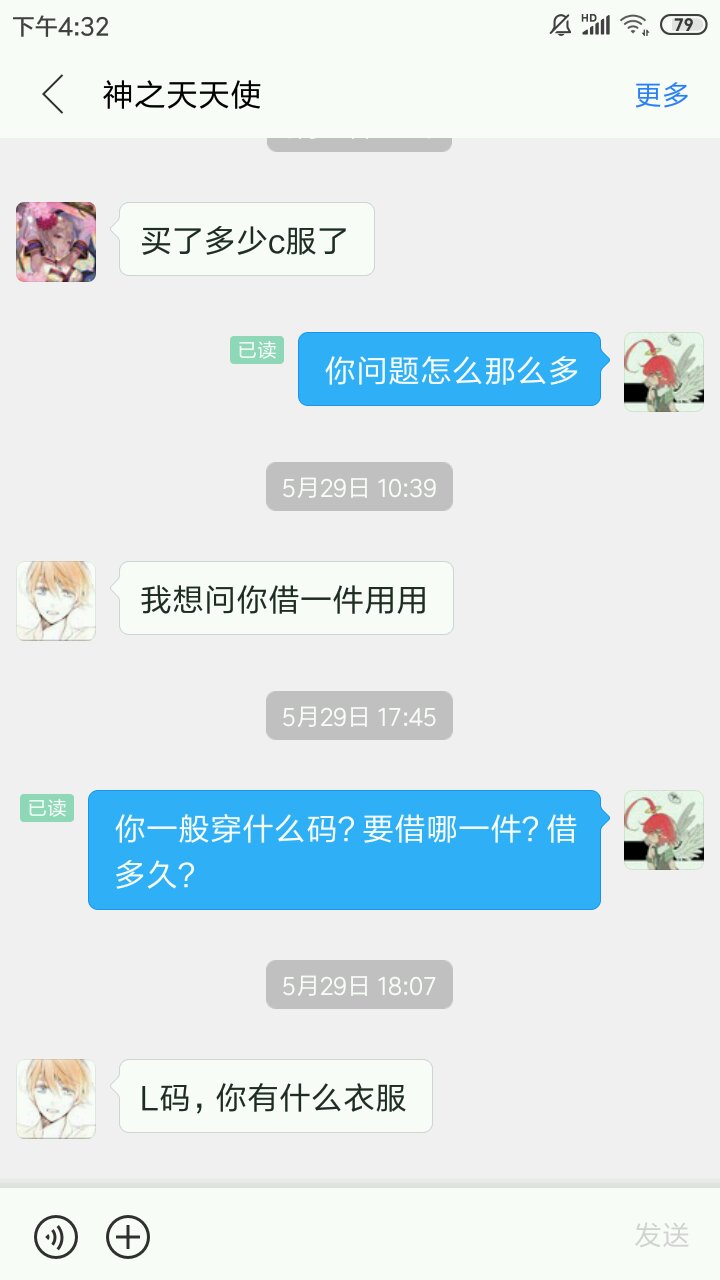Open avatar beside L码，你有什么衣服 message

click(x=56, y=1099)
